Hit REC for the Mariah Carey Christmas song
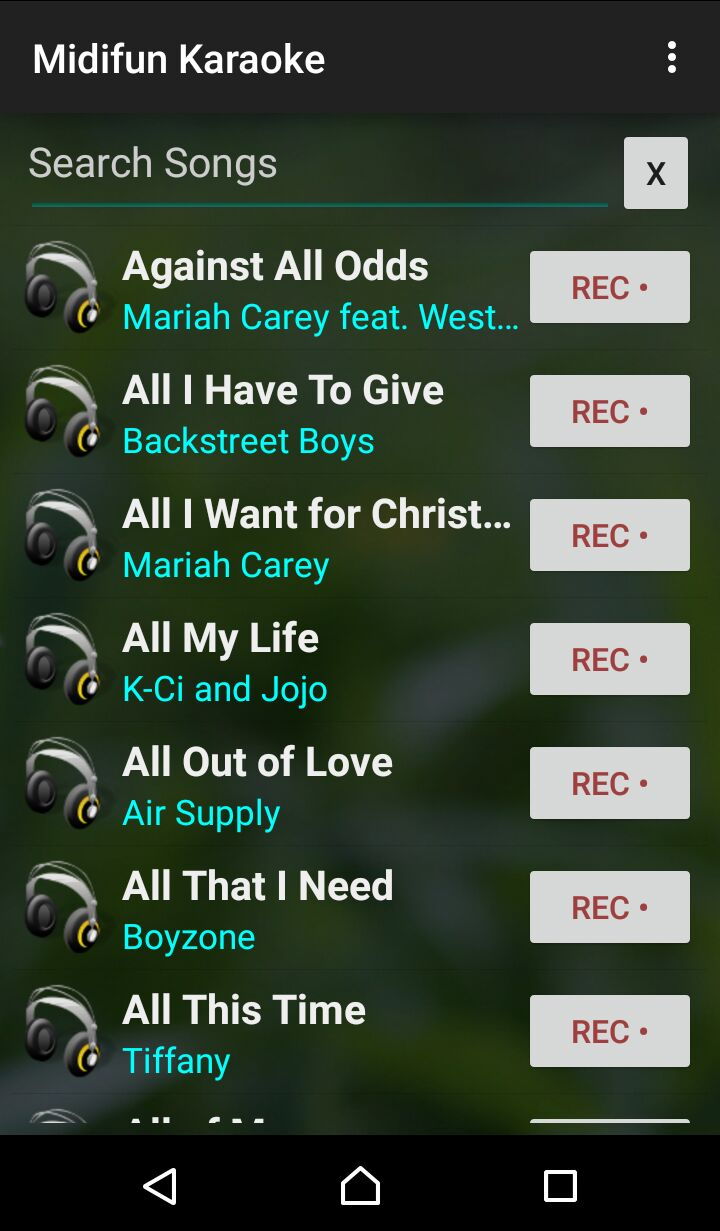This screenshot has width=720, height=1231. [x=609, y=535]
